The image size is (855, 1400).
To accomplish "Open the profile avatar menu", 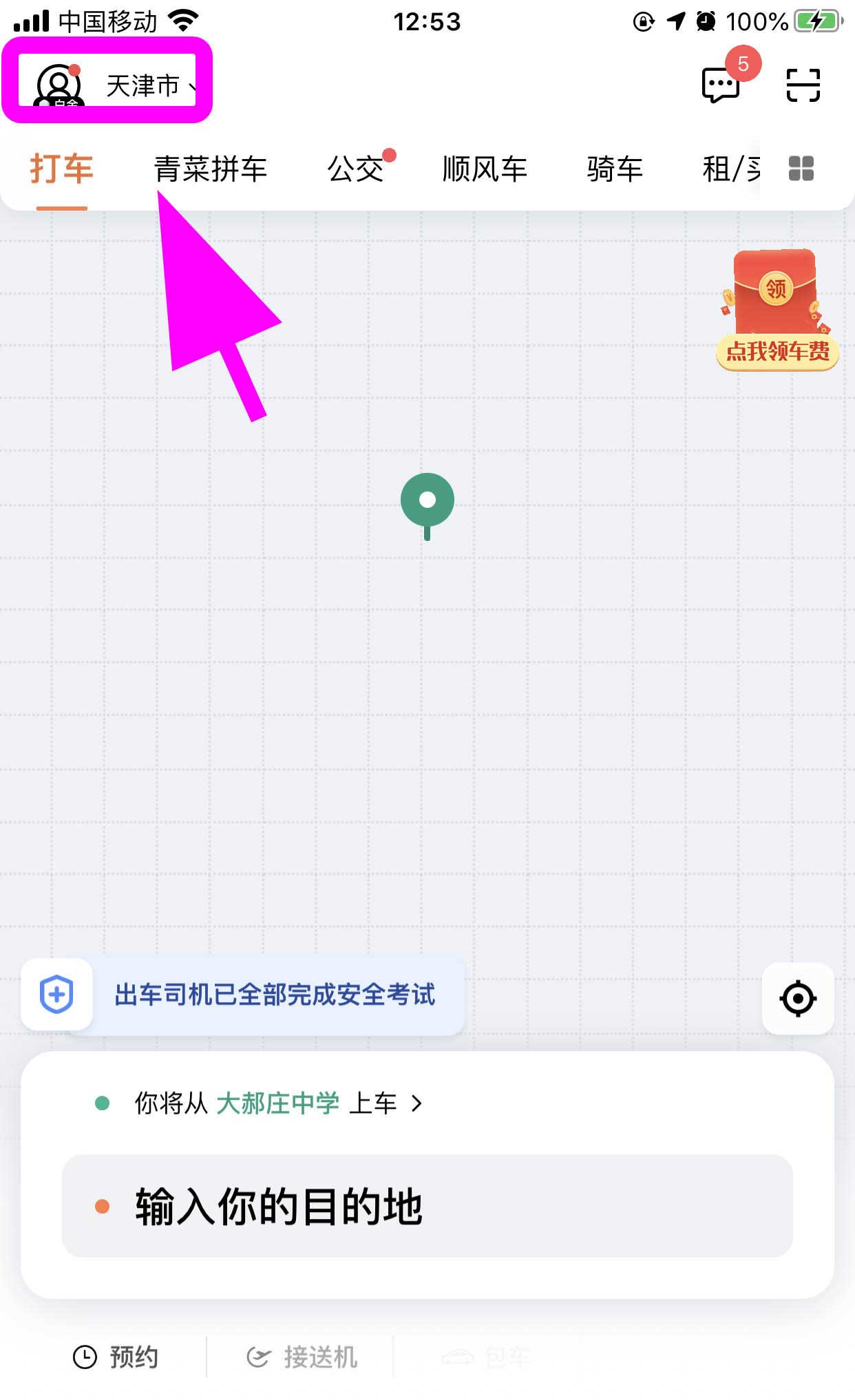I will [x=59, y=85].
